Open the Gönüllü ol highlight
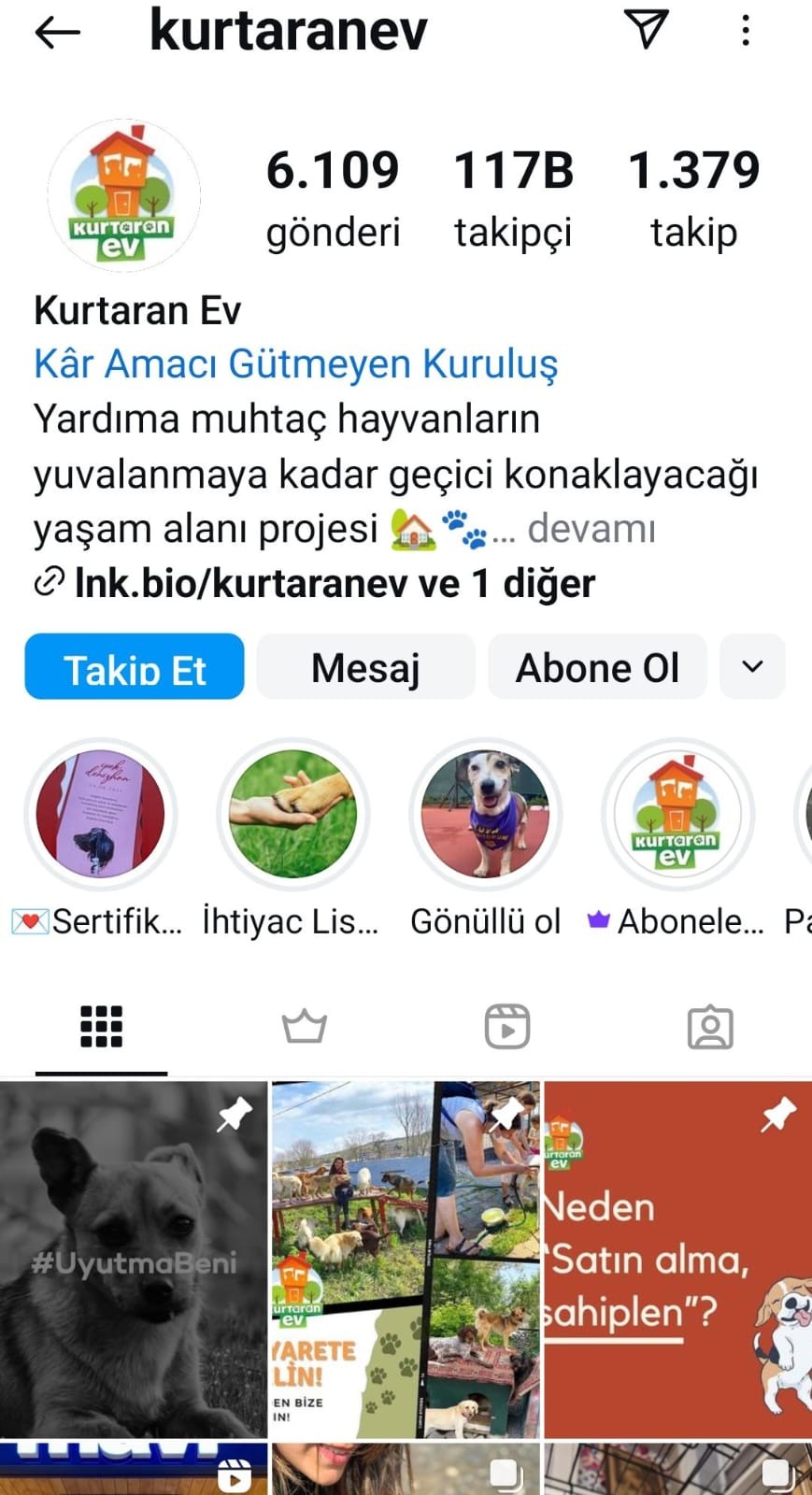The height and width of the screenshot is (1495, 812). coord(485,815)
